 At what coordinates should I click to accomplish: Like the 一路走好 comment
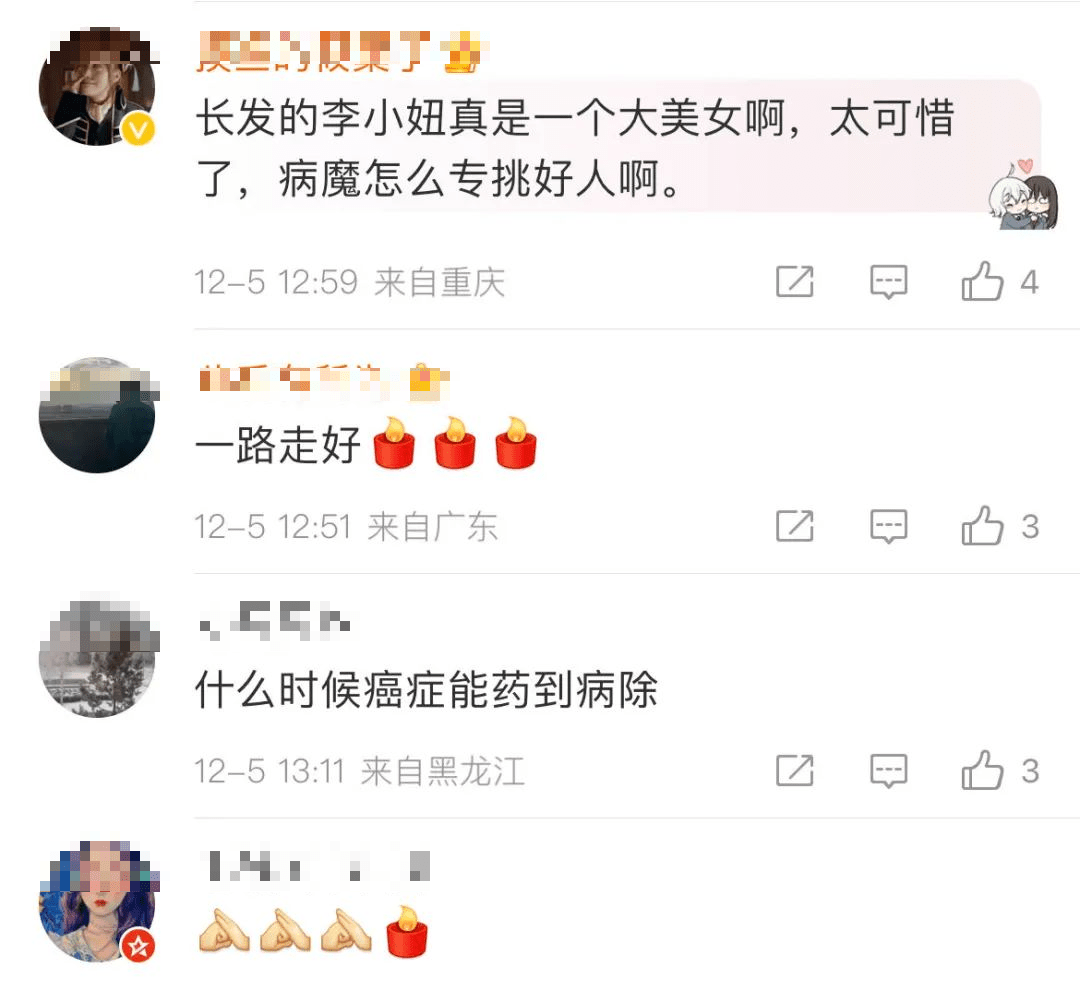click(x=983, y=526)
